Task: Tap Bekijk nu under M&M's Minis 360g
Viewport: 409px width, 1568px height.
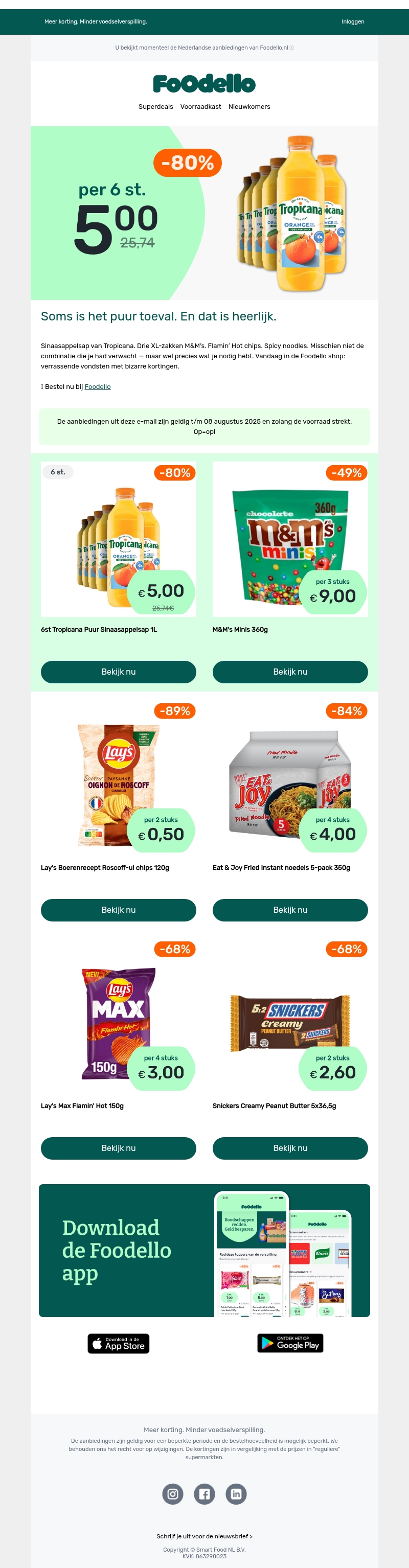Action: pos(290,672)
